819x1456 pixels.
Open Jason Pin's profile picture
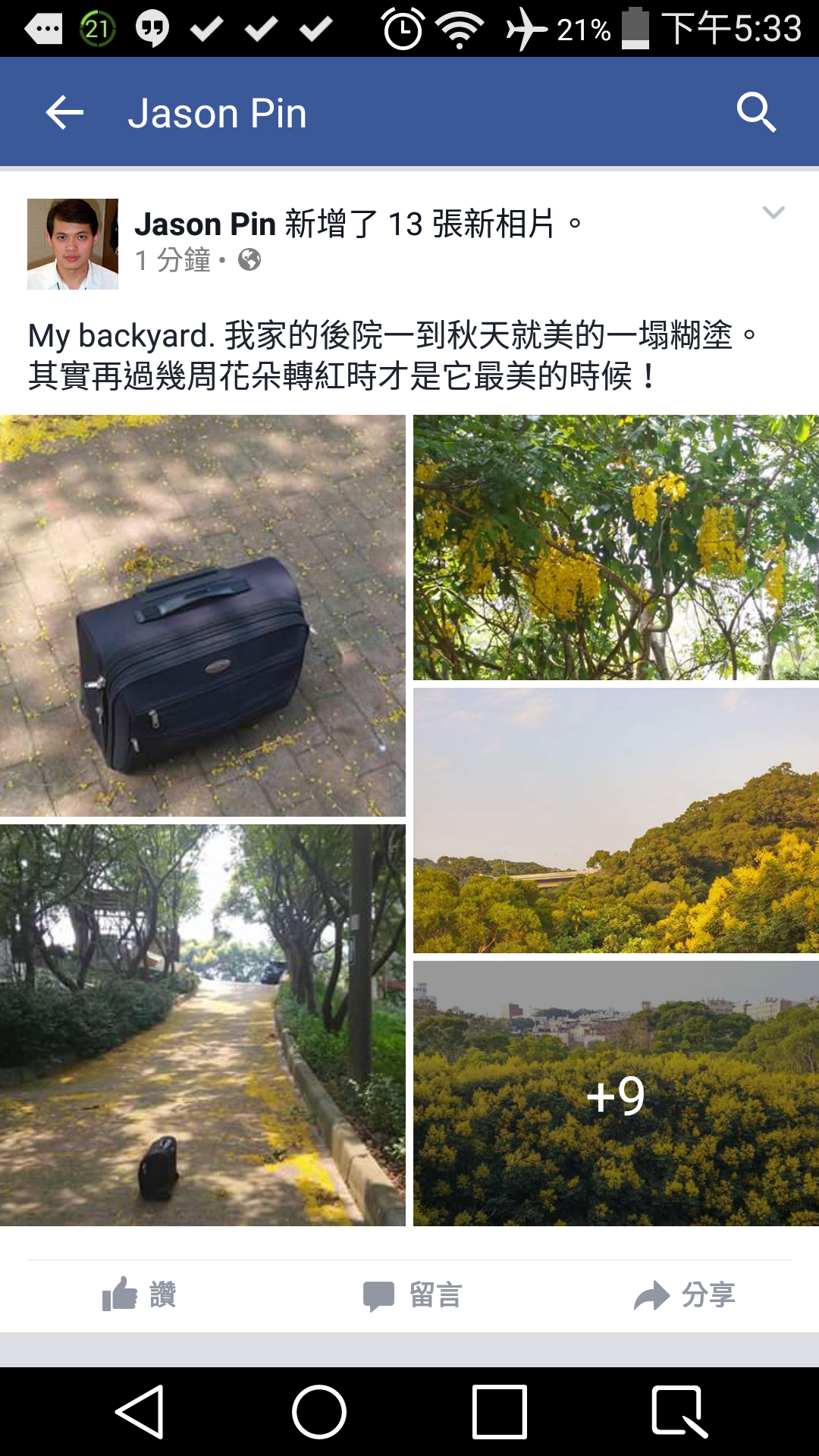tap(73, 244)
